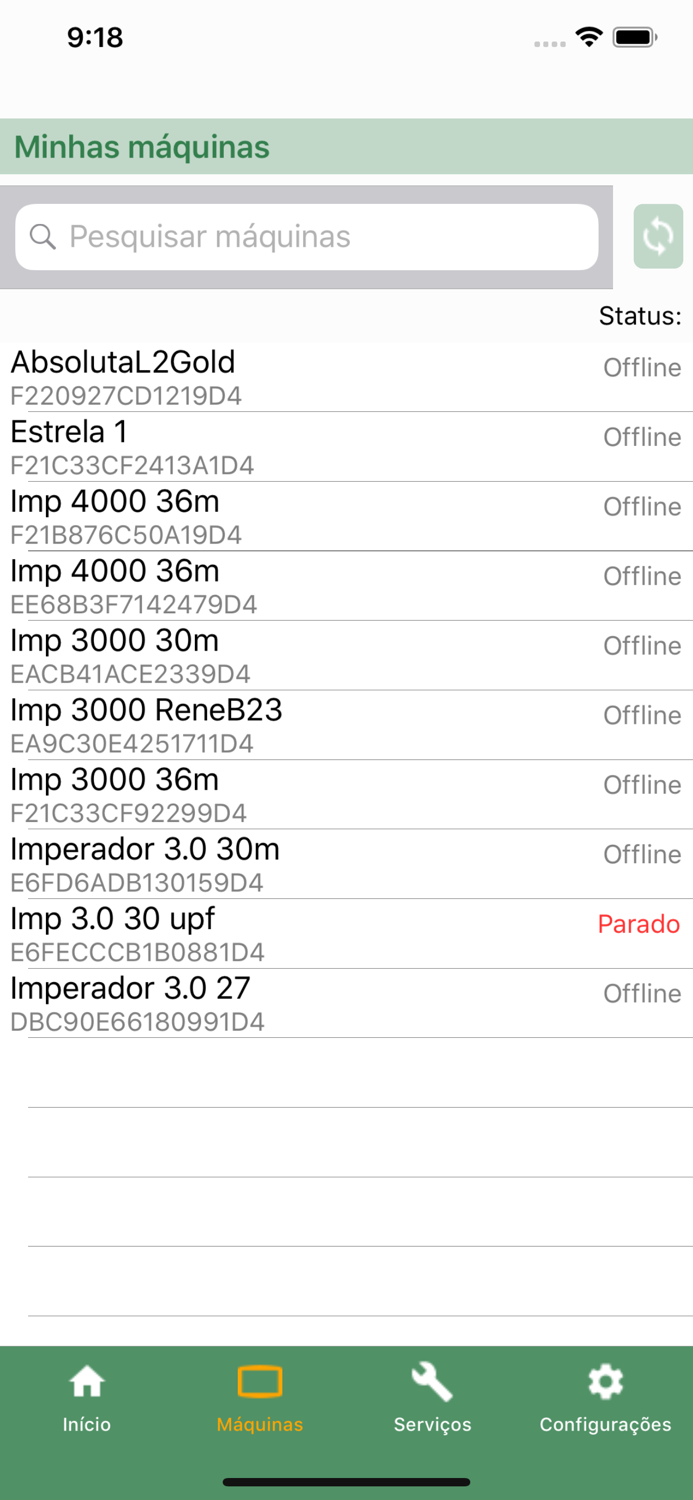The width and height of the screenshot is (693, 1500).
Task: Open the Imp 3000 30m machine
Action: click(346, 655)
